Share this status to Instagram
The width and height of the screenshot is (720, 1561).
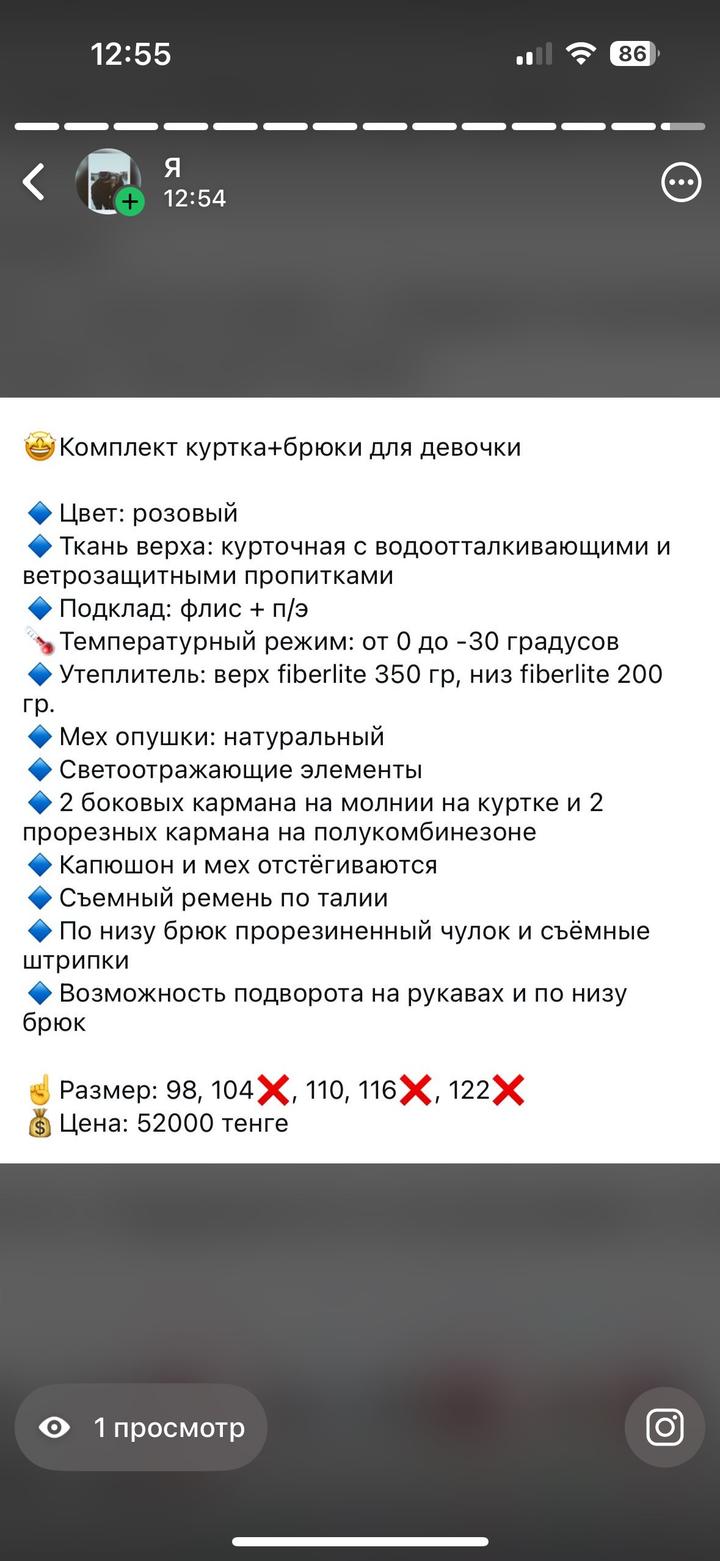pyautogui.click(x=665, y=1427)
